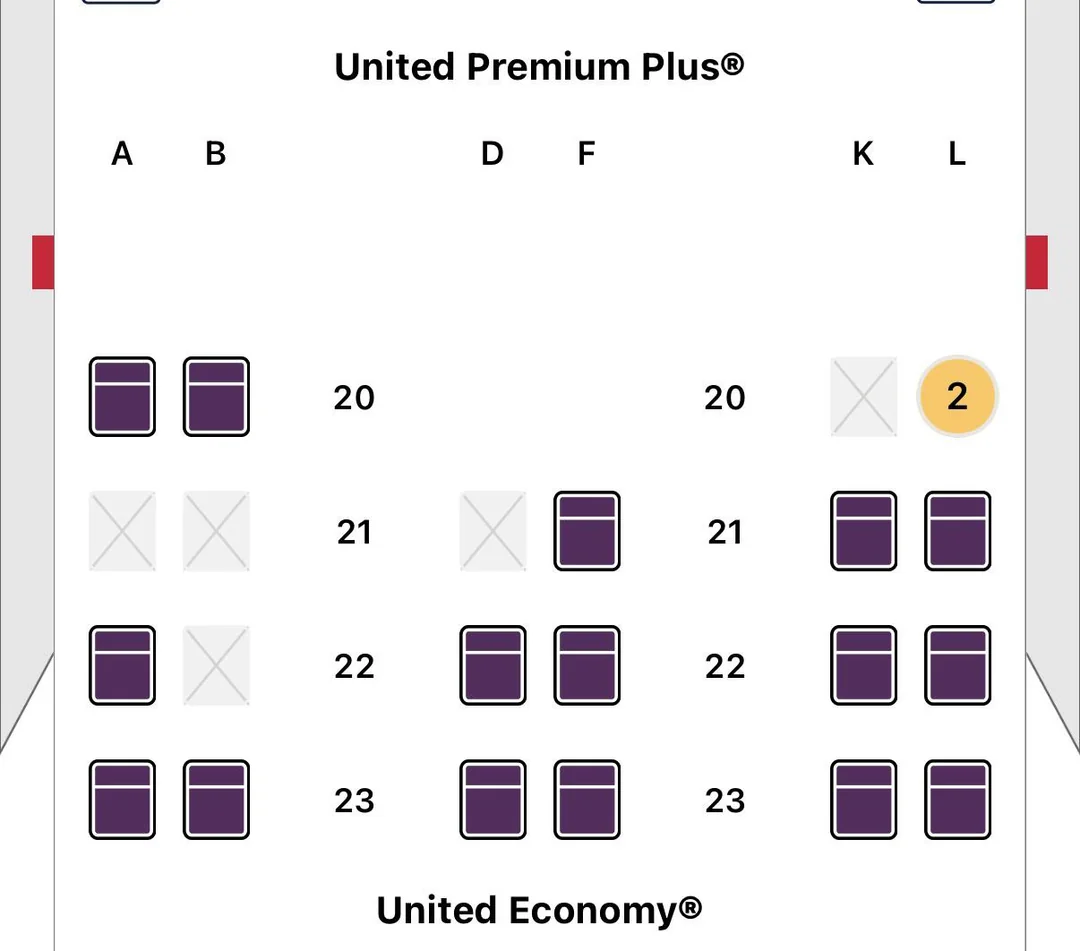Viewport: 1080px width, 951px height.
Task: Select seat 21K
Action: 863,531
